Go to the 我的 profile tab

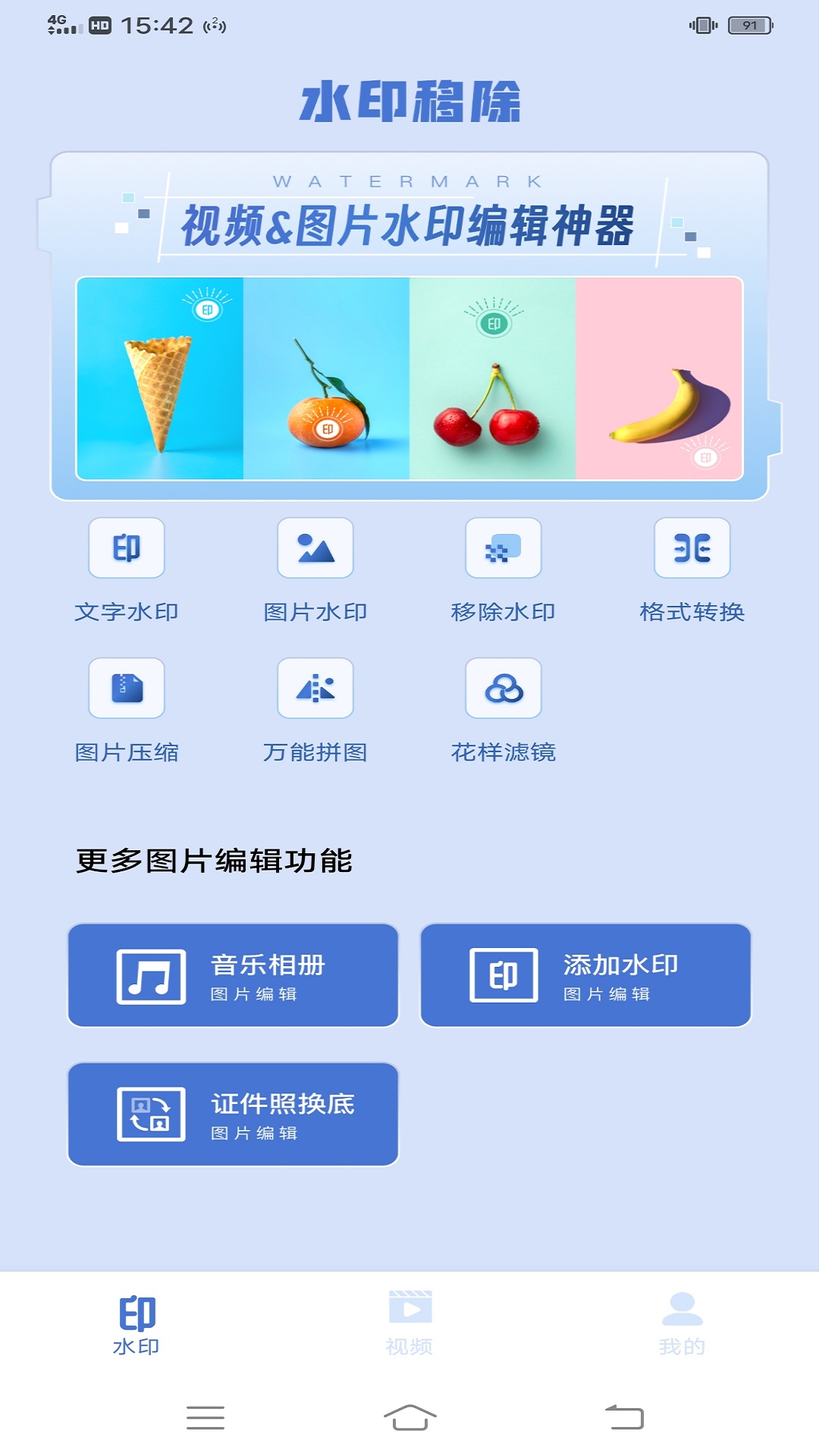682,1323
